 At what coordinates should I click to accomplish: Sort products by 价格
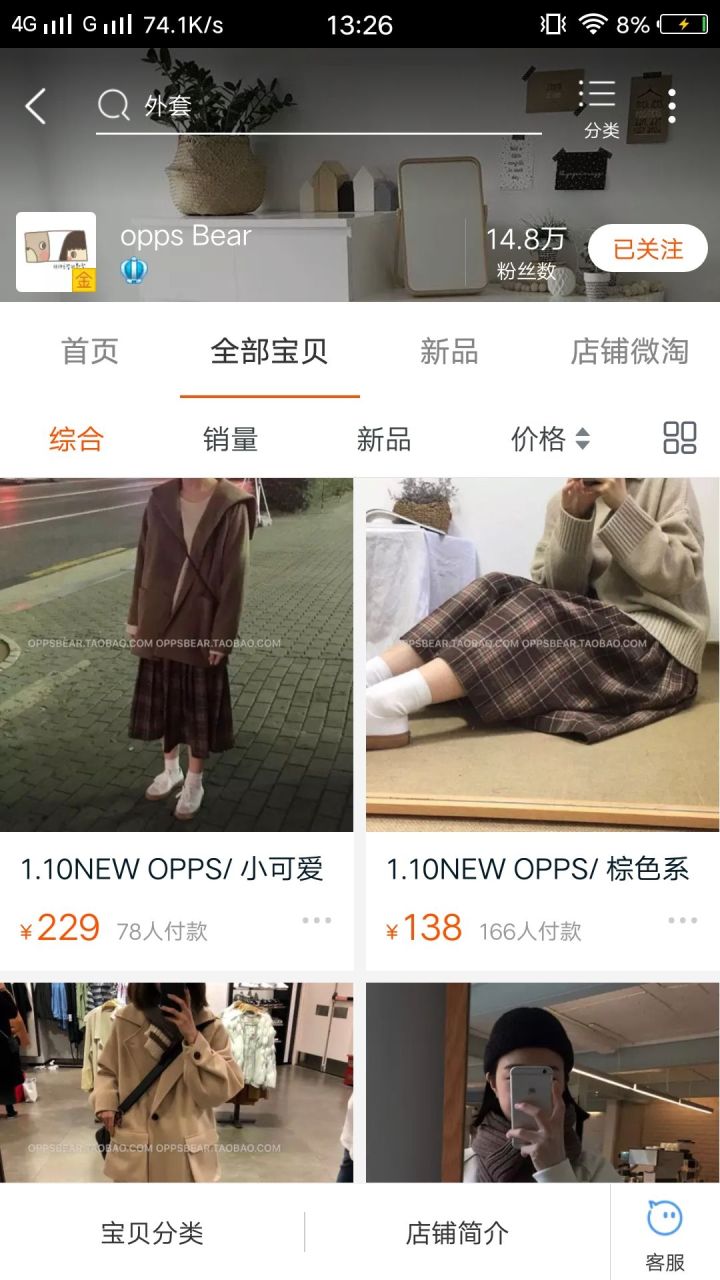(x=550, y=439)
